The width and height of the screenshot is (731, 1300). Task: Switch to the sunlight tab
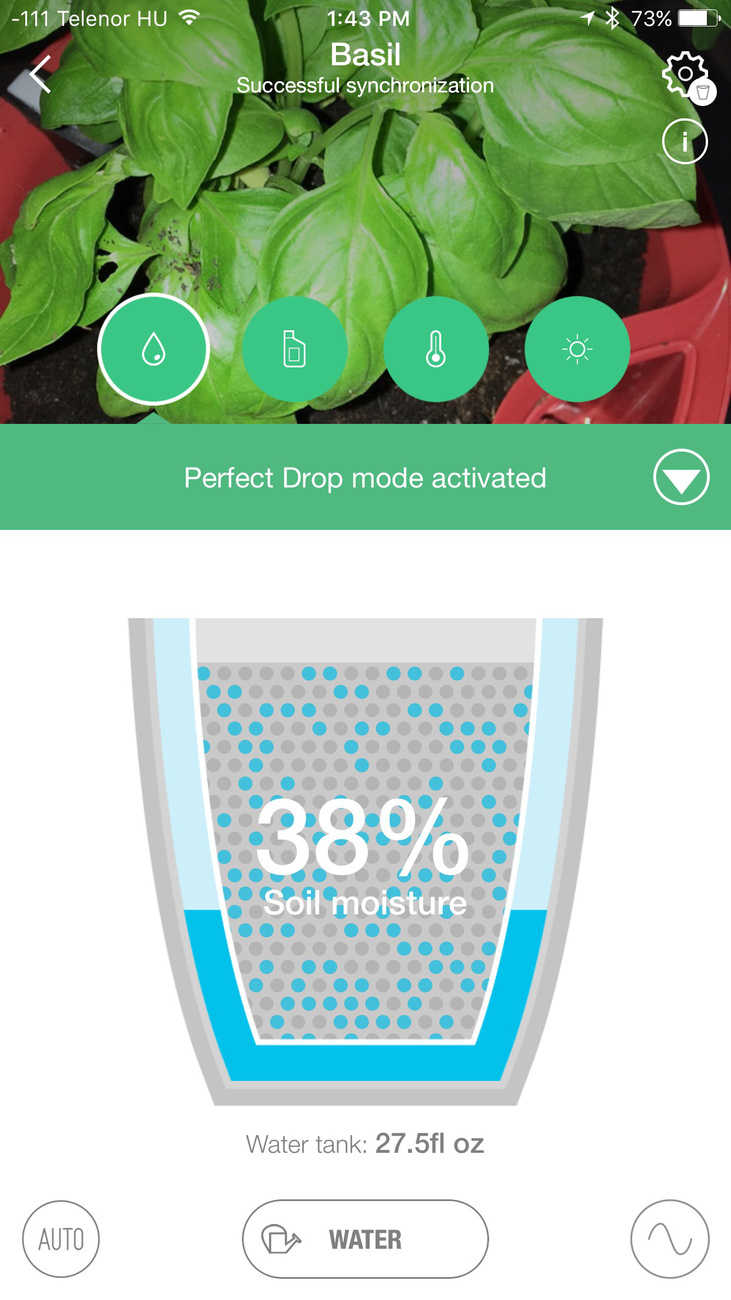(x=577, y=350)
